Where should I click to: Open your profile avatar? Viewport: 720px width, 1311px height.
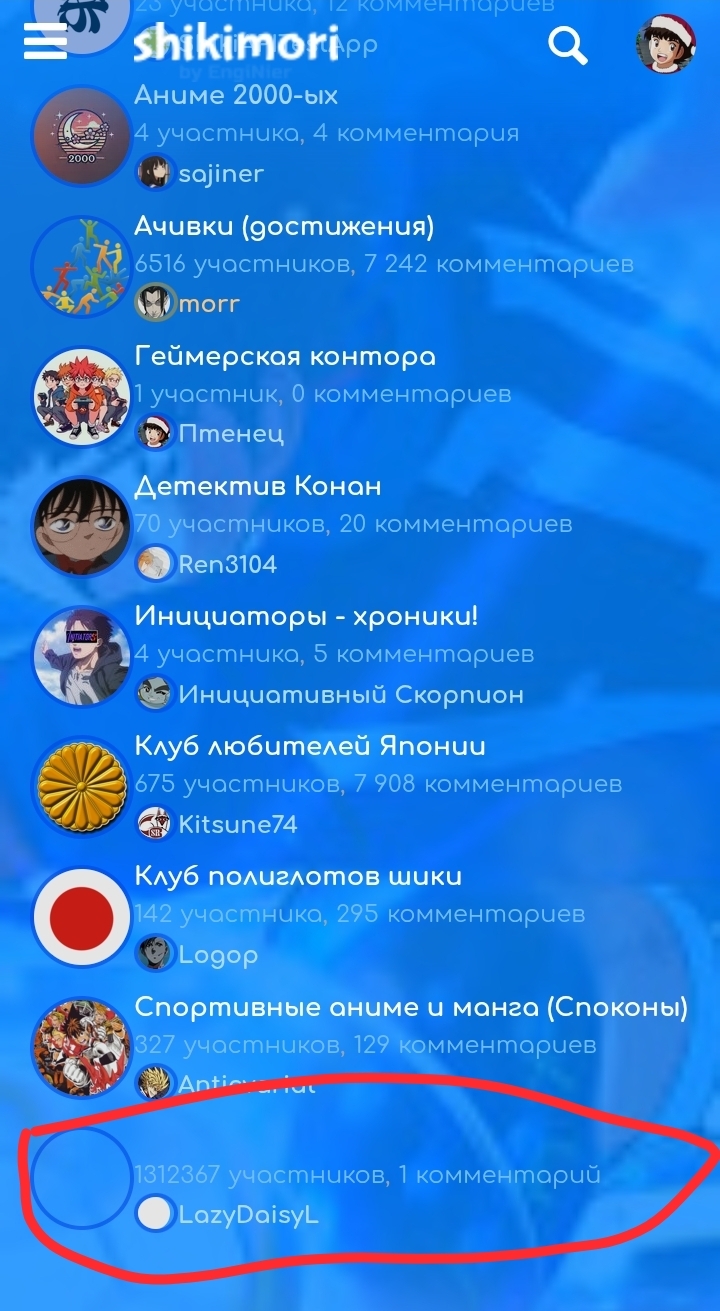(666, 44)
